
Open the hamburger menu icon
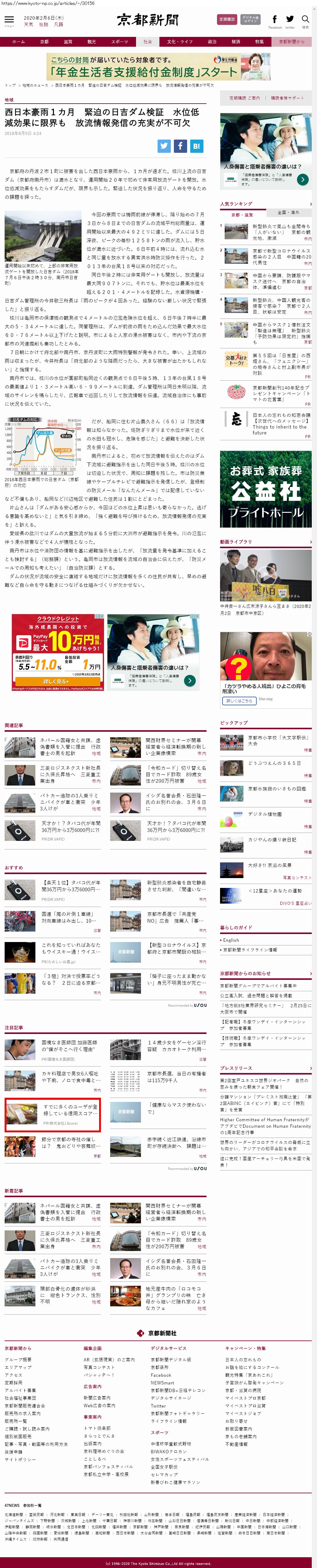[x=9, y=20]
